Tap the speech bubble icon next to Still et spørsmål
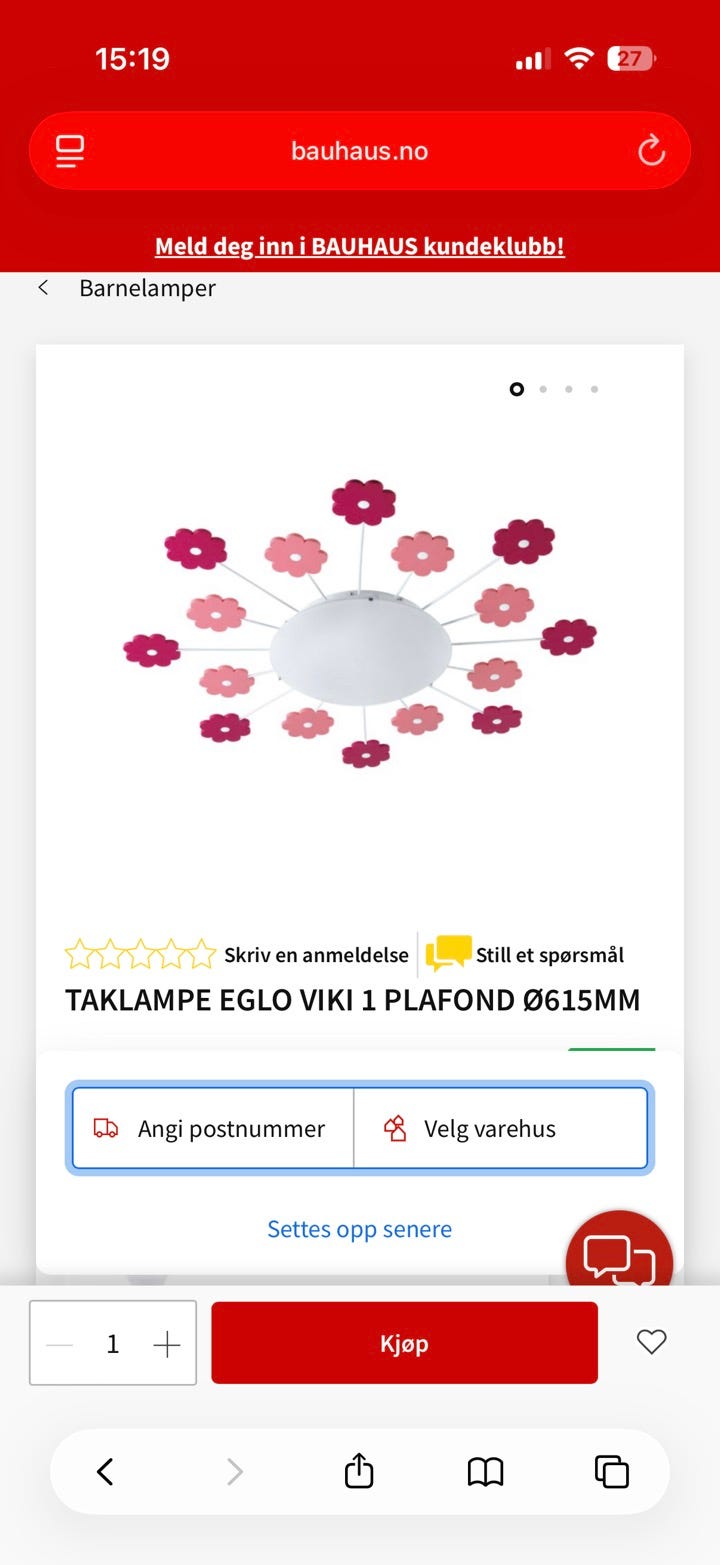The width and height of the screenshot is (720, 1565). click(447, 954)
